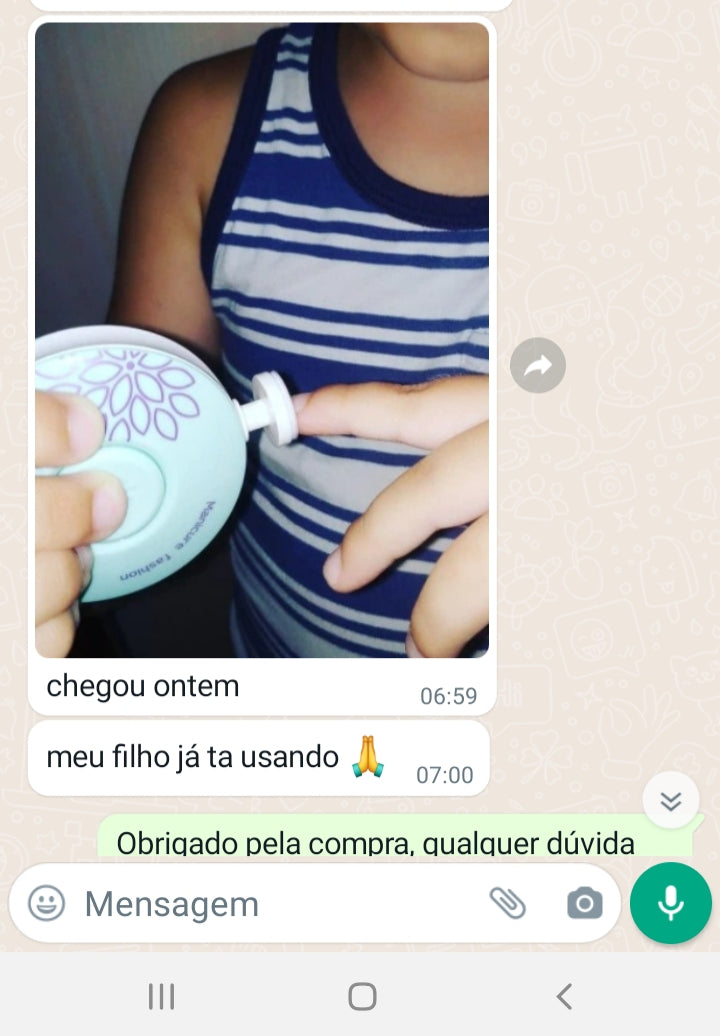Tap the microphone button to record audio
The width and height of the screenshot is (720, 1036).
(x=670, y=904)
